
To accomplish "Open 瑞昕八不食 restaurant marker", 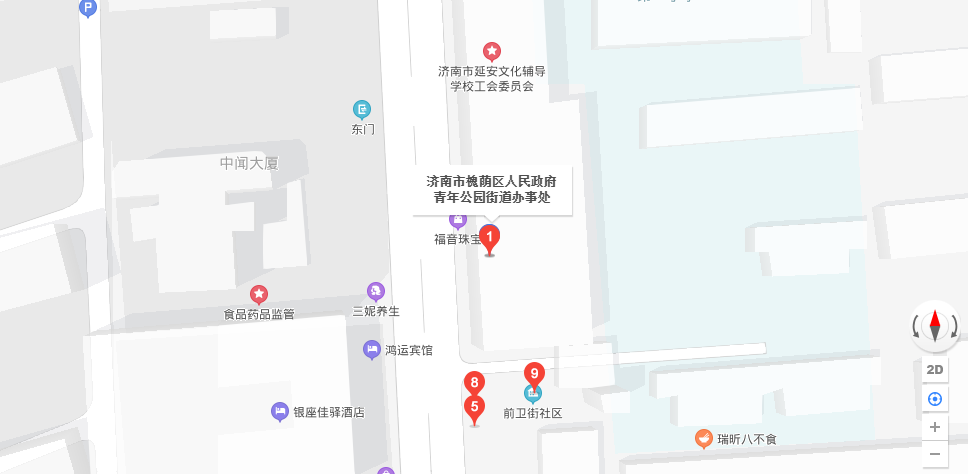I will pos(704,438).
